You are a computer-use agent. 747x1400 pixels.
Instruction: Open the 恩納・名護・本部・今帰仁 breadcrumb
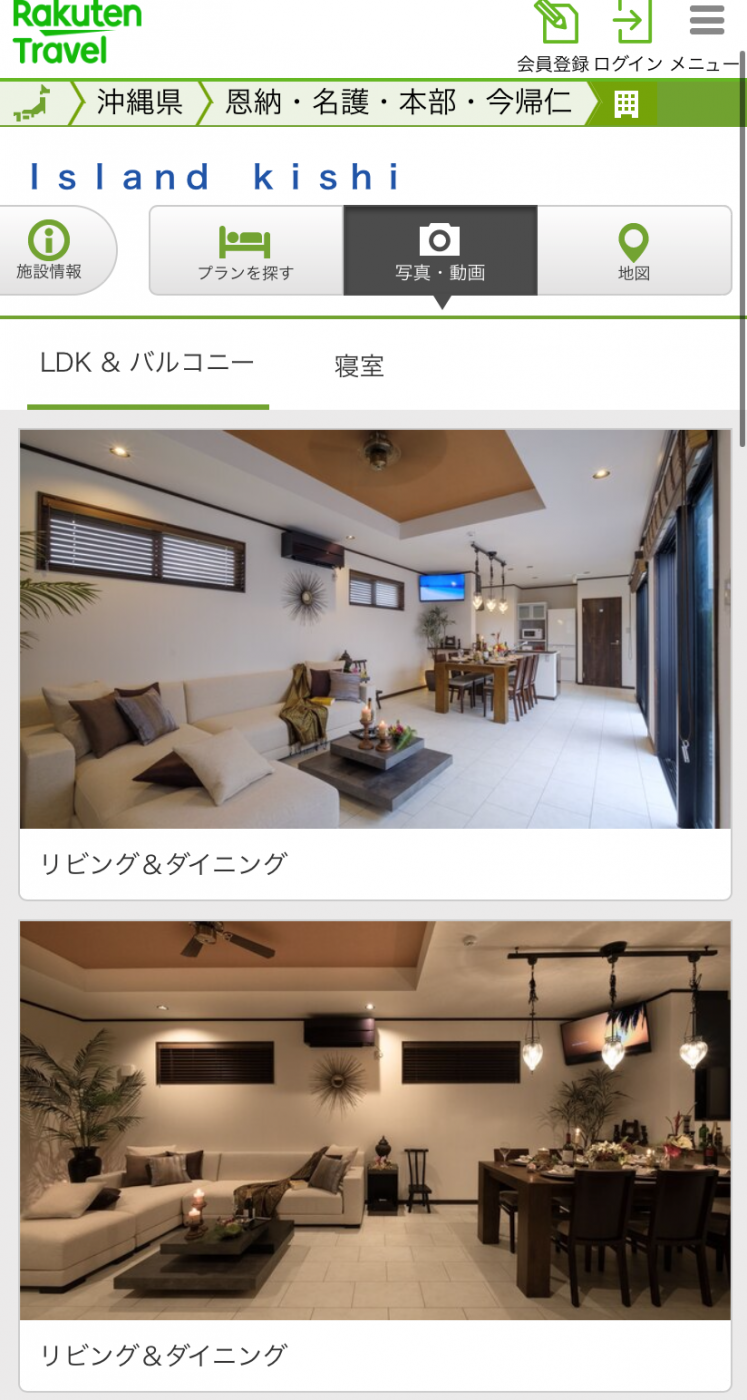(398, 103)
